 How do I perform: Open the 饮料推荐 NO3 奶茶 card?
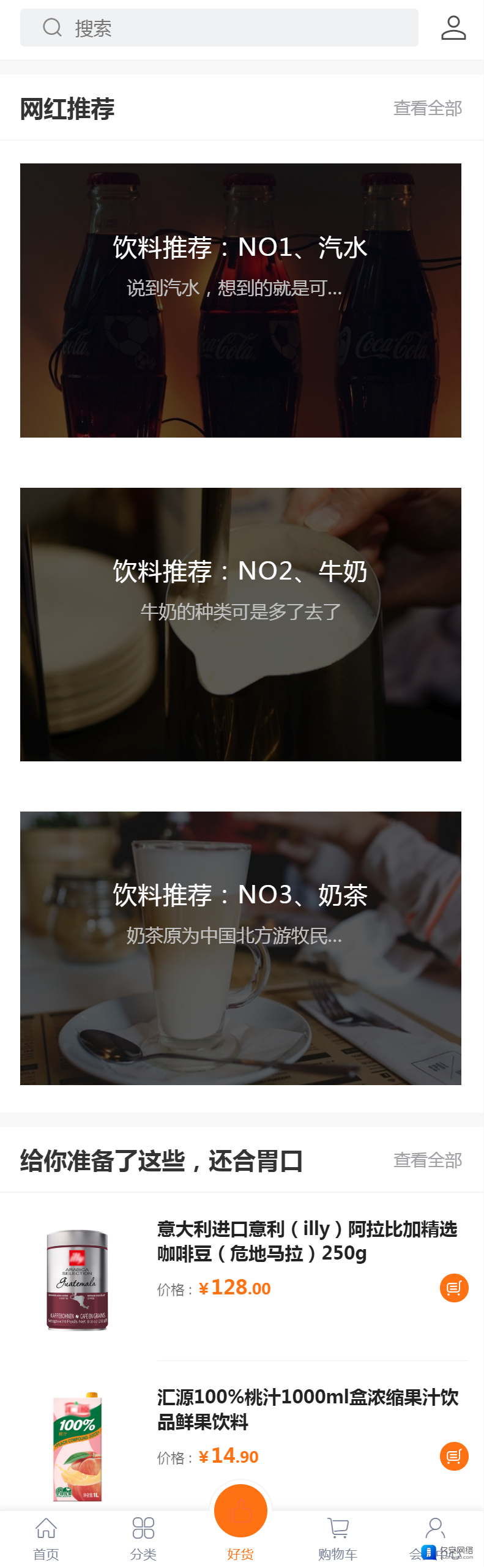(240, 948)
